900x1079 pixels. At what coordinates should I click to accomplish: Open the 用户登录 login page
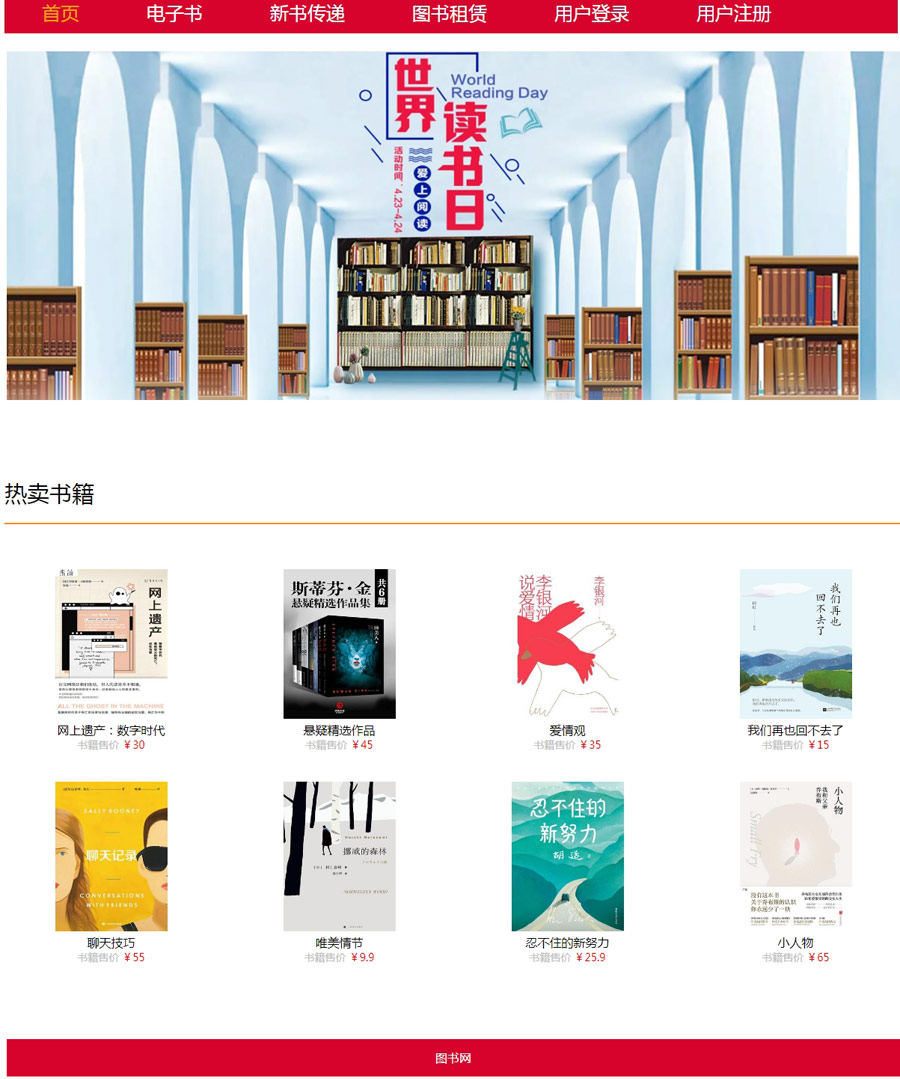591,14
